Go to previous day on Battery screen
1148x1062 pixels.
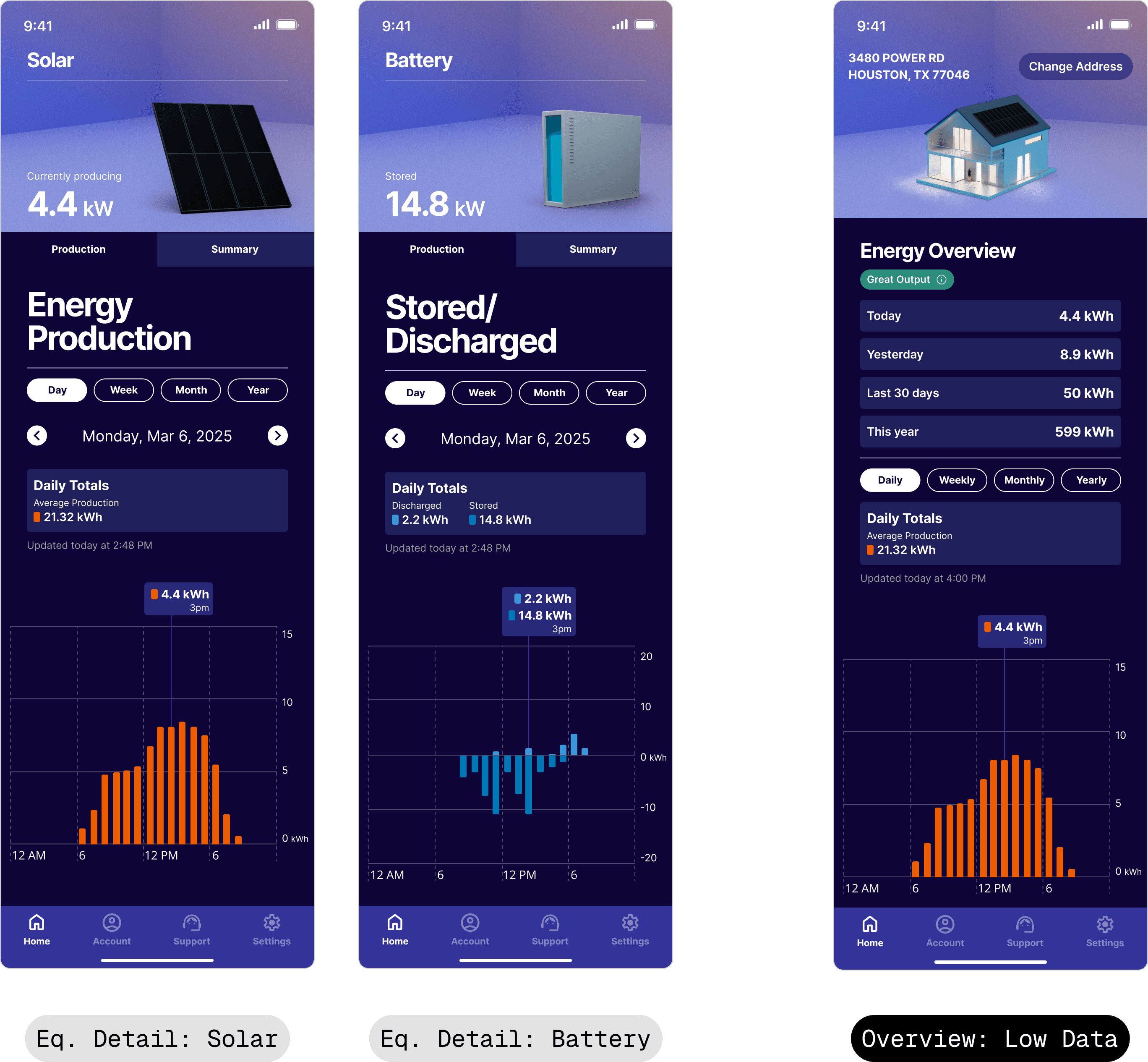396,439
